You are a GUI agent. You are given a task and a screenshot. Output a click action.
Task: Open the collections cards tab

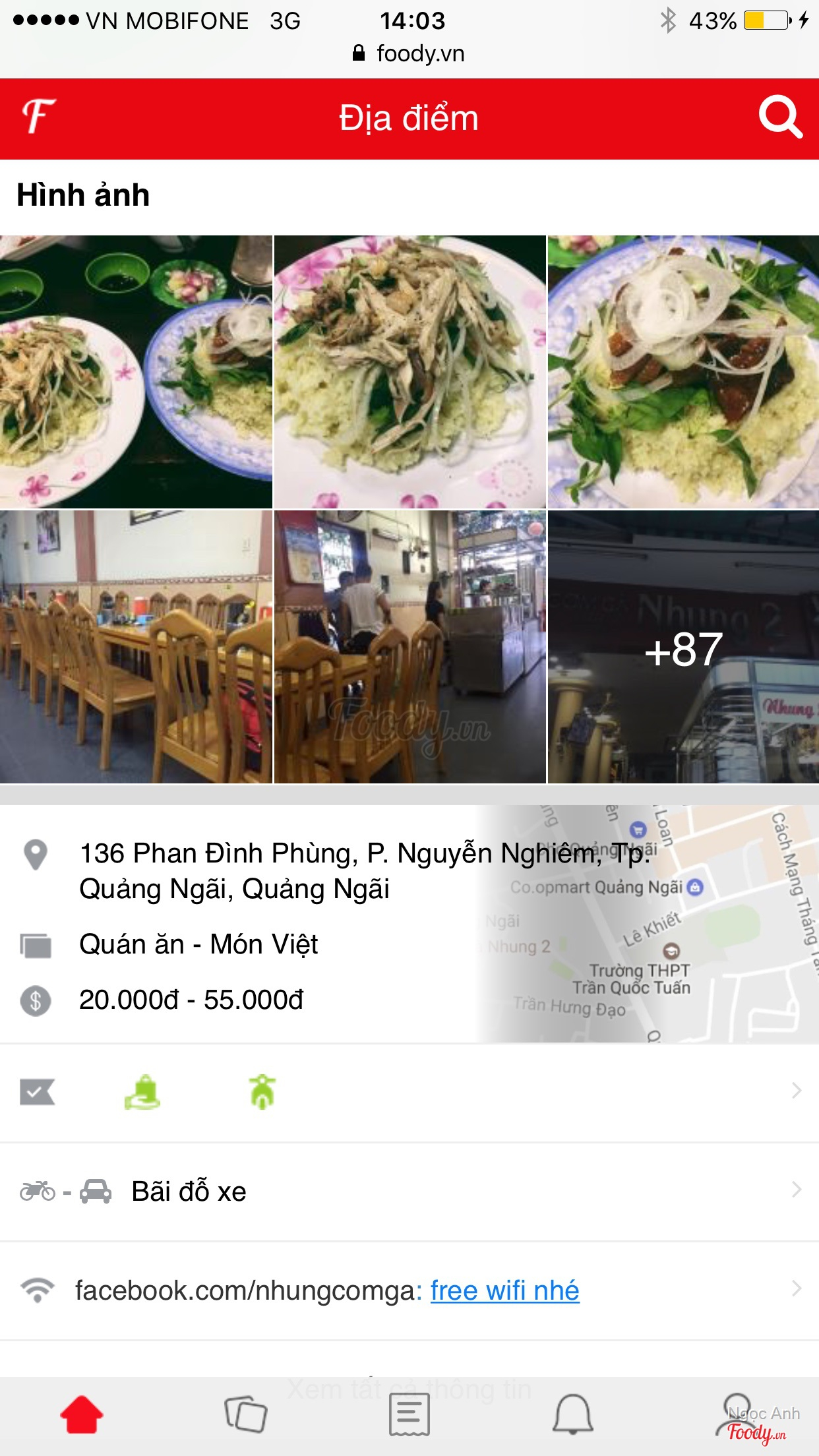coord(245,1414)
